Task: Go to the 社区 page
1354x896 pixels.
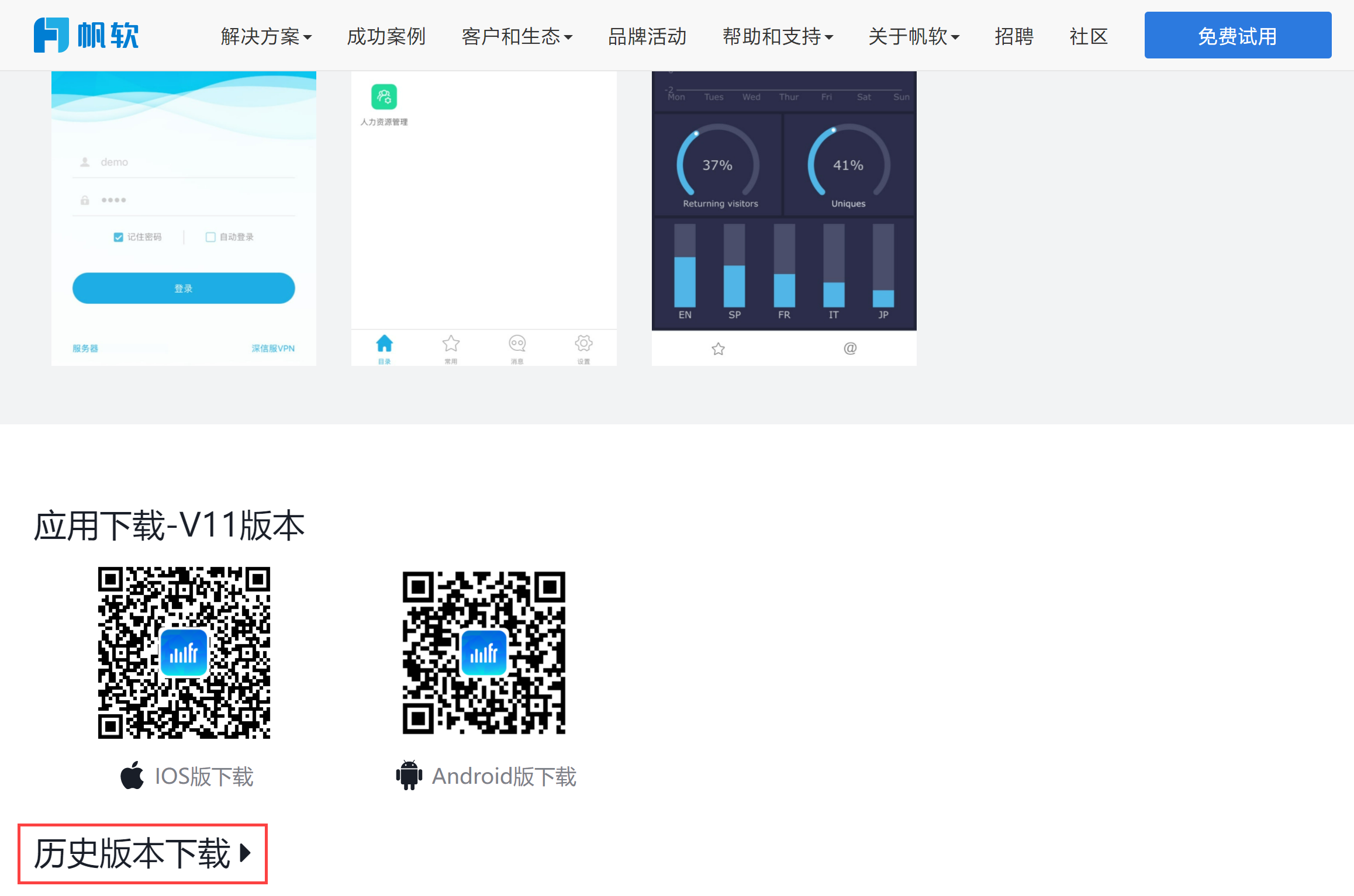Action: point(1089,36)
